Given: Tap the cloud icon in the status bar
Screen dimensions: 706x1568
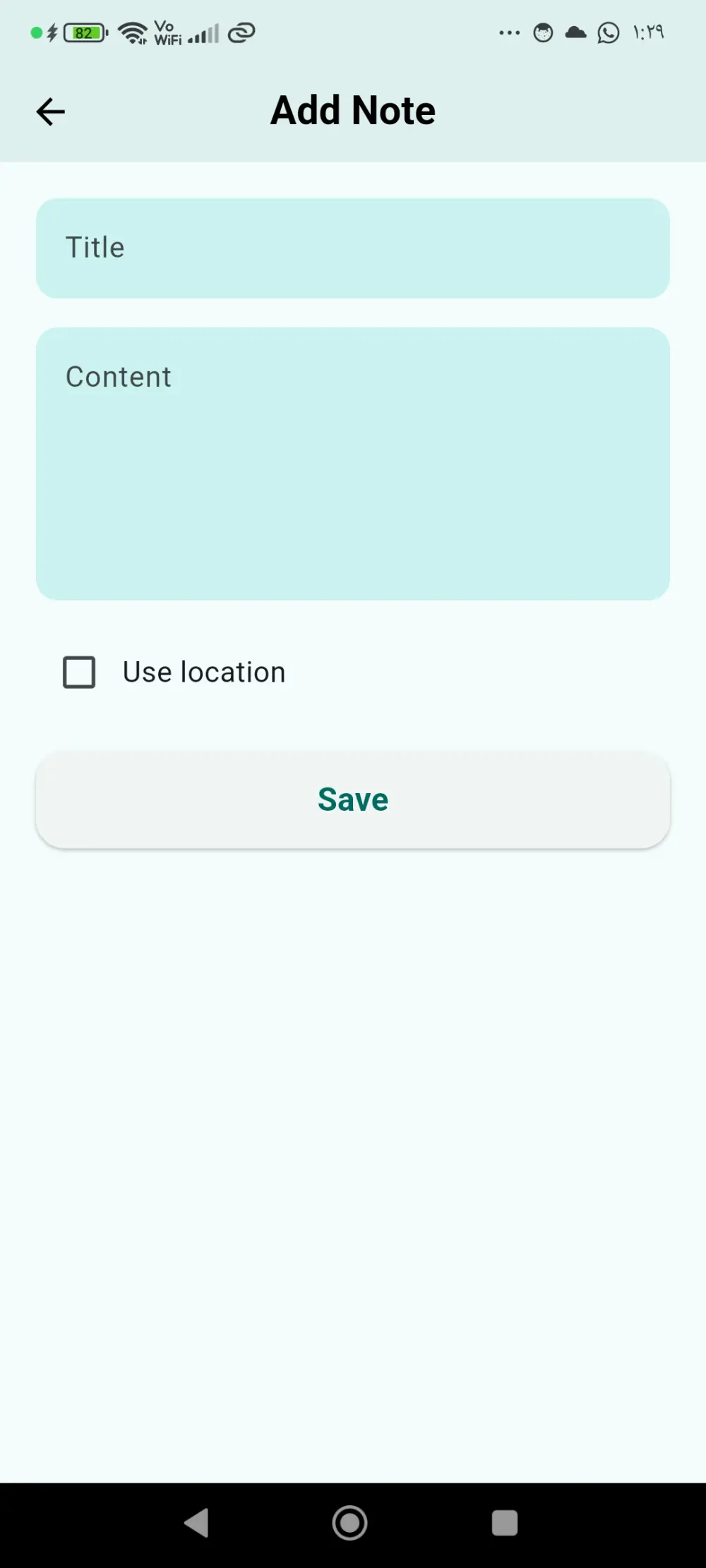Looking at the screenshot, I should (575, 32).
